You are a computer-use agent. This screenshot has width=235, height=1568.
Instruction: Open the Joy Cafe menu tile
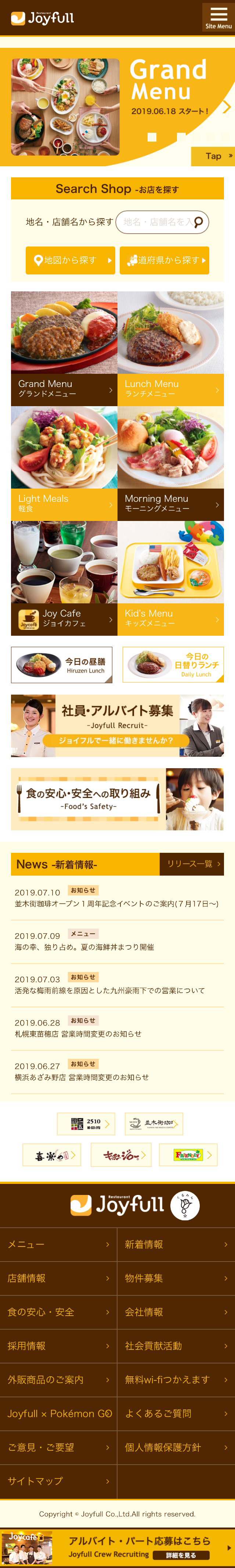pos(64,578)
